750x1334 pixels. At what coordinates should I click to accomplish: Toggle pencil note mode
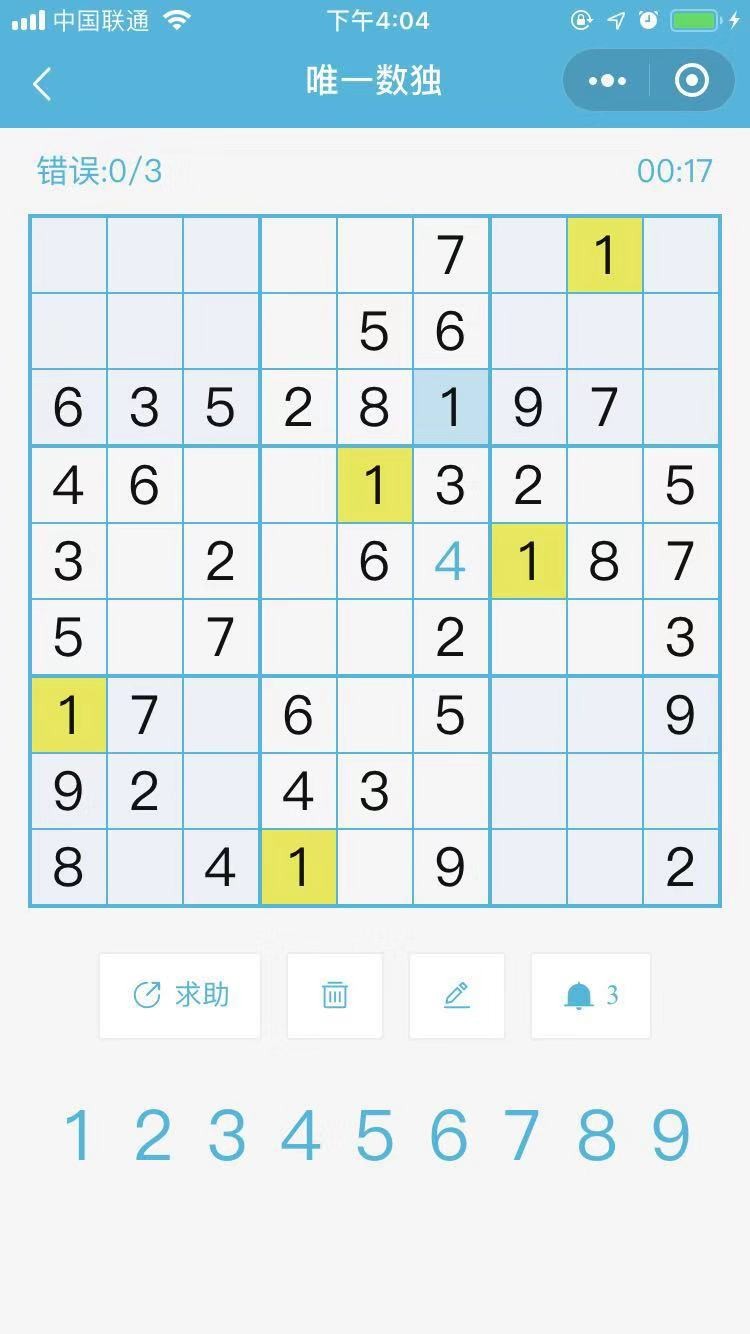pyautogui.click(x=457, y=995)
